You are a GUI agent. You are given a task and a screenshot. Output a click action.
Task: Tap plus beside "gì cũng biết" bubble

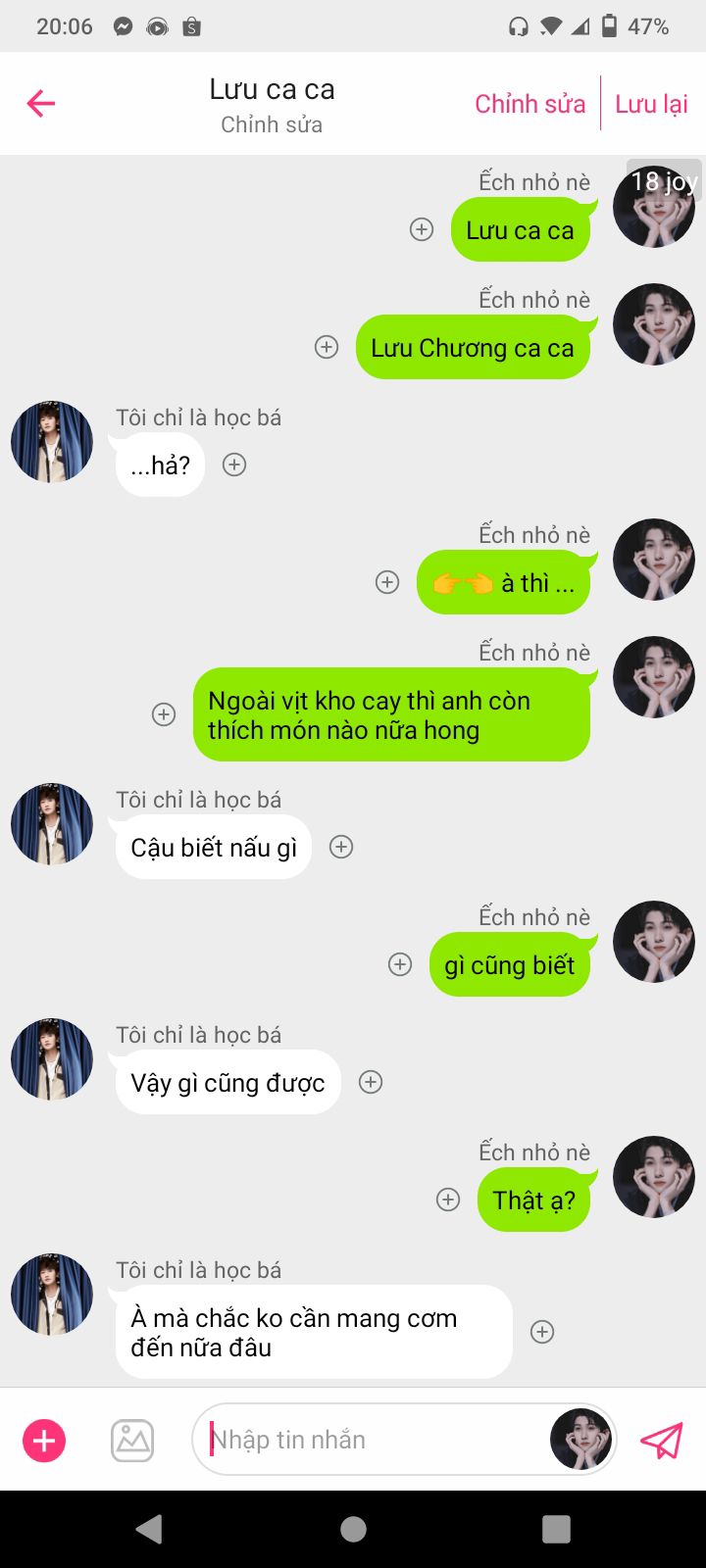(x=400, y=964)
